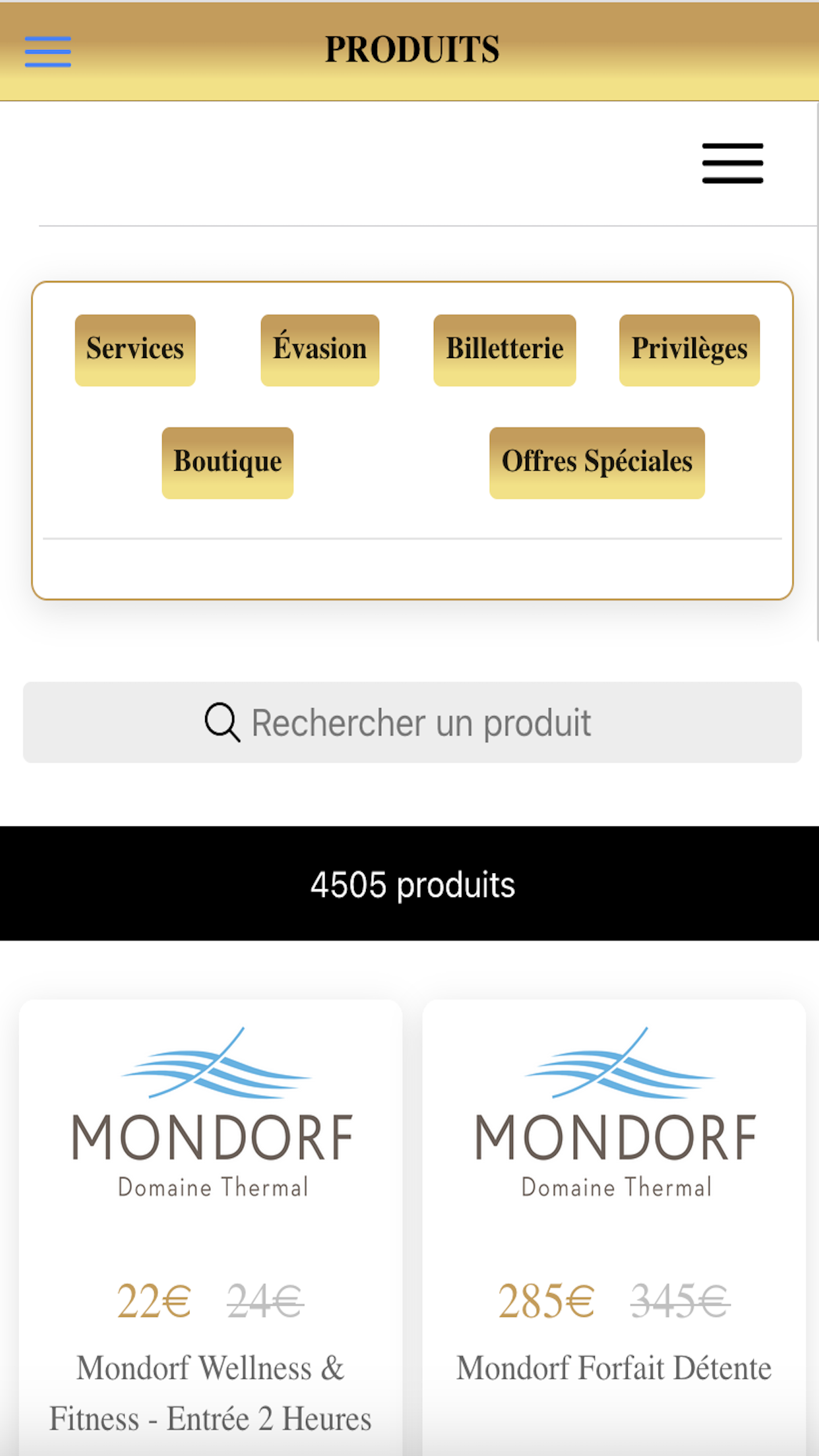The width and height of the screenshot is (819, 1456).
Task: View Offres Spéciales
Action: click(x=597, y=463)
